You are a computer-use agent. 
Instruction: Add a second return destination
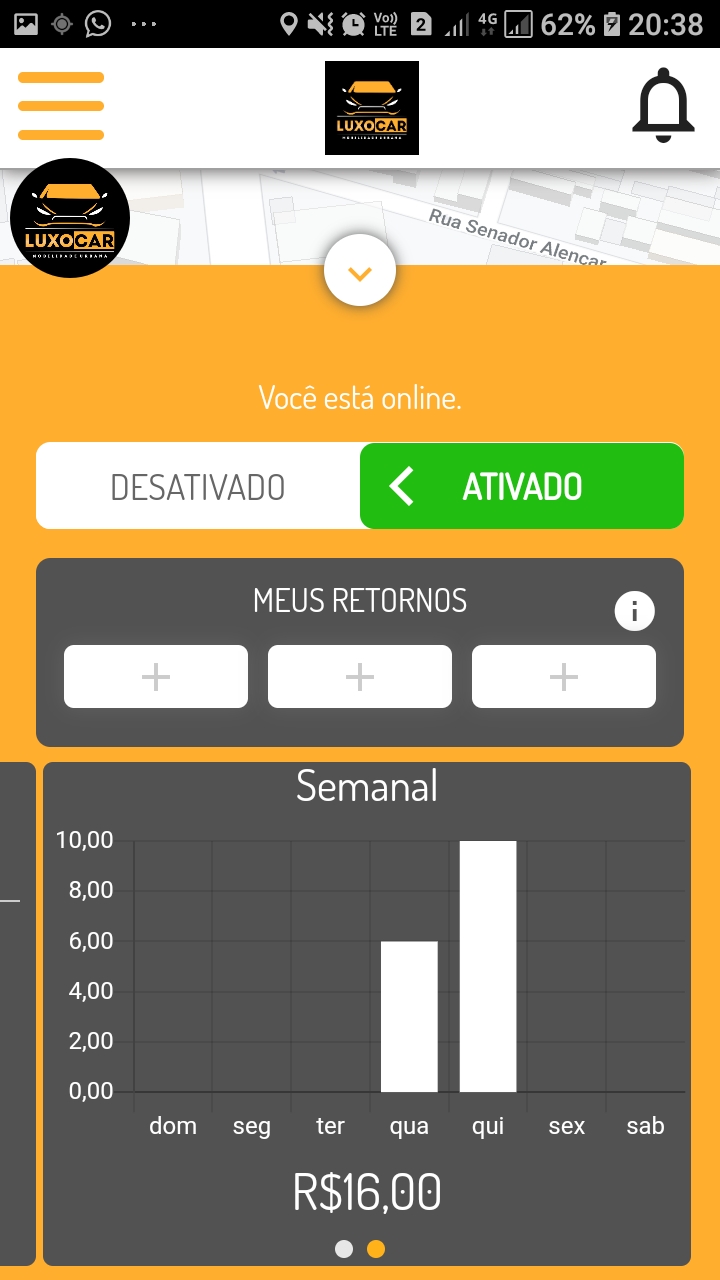pyautogui.click(x=360, y=677)
